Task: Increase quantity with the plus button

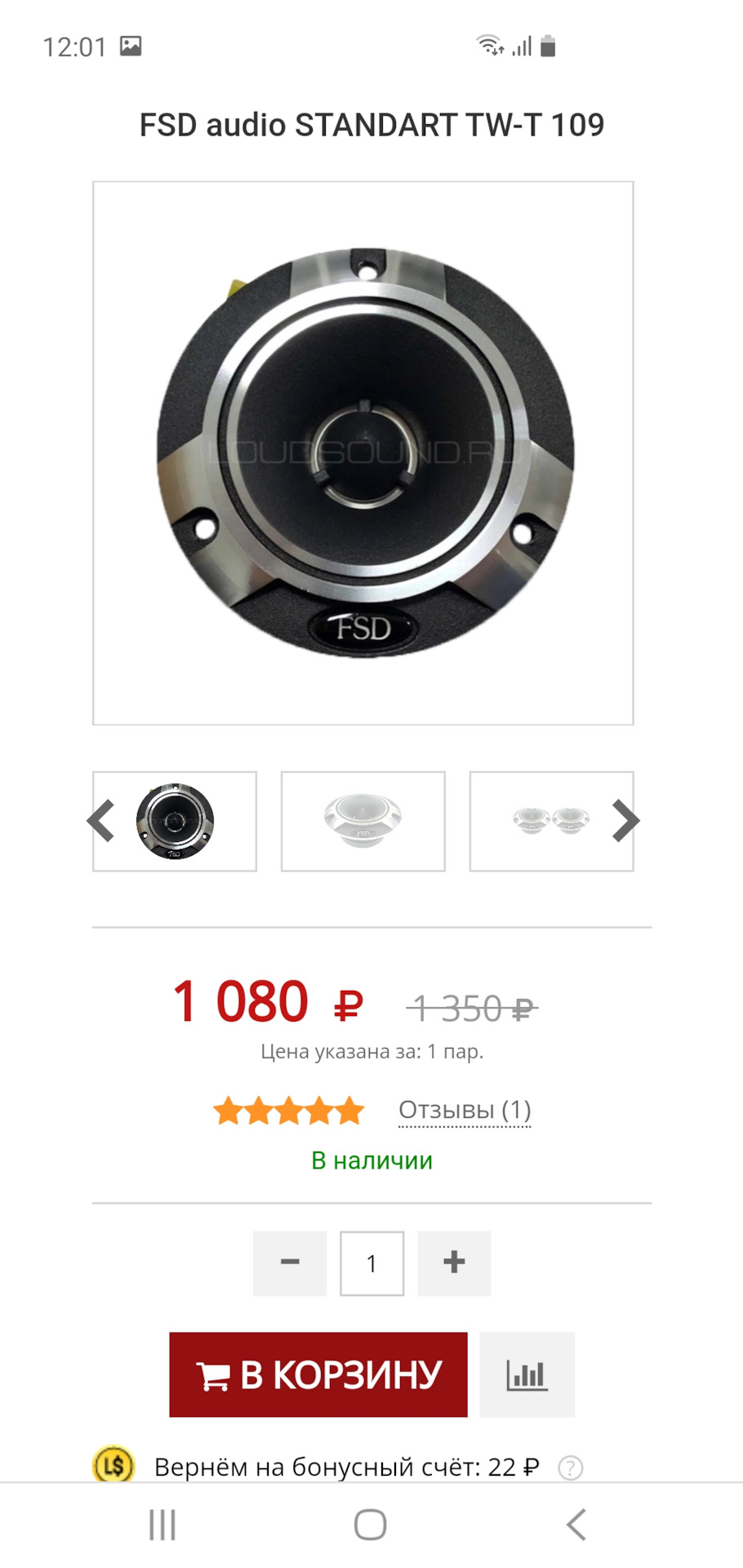Action: pos(454,1263)
